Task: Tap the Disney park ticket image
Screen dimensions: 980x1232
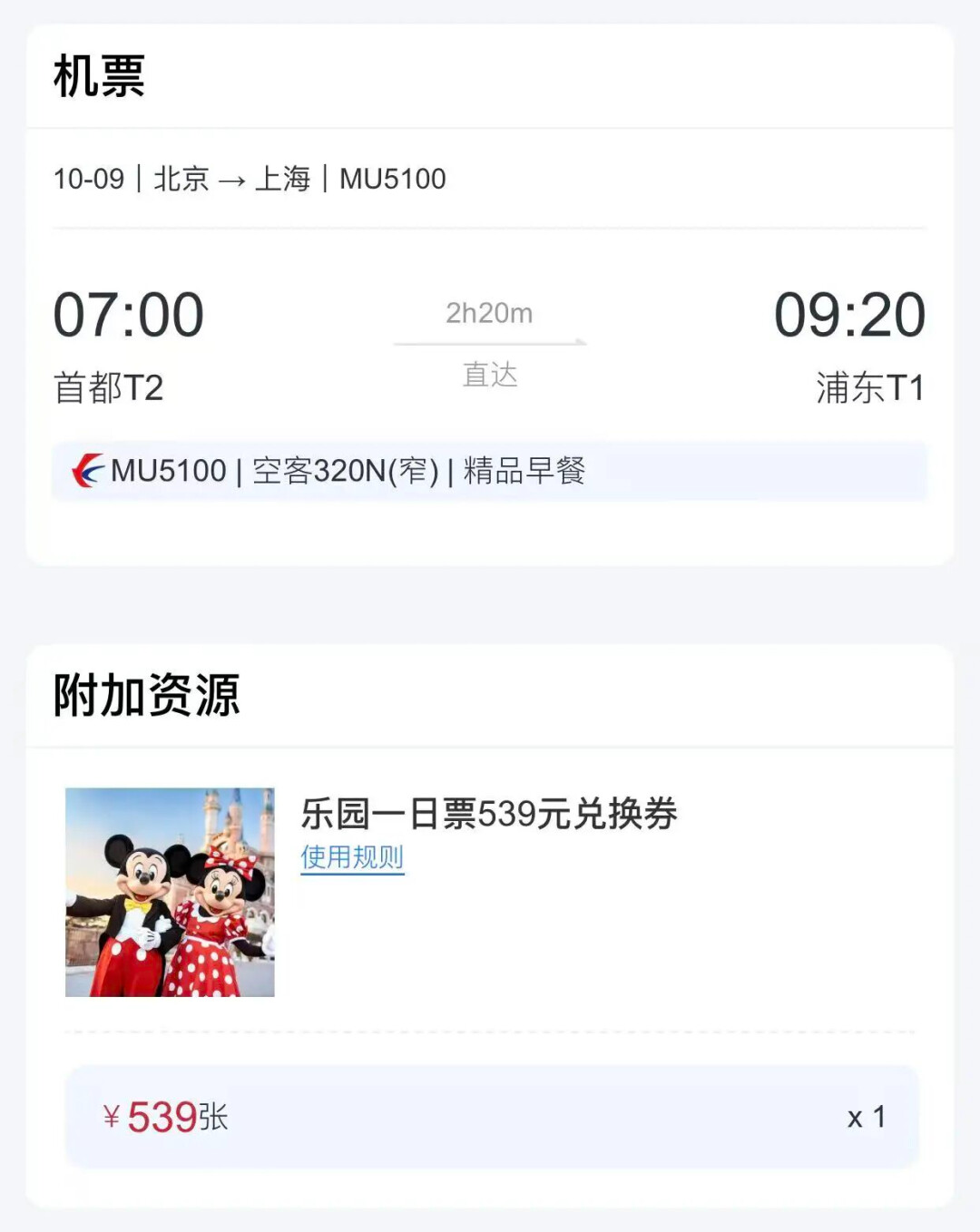Action: (170, 893)
